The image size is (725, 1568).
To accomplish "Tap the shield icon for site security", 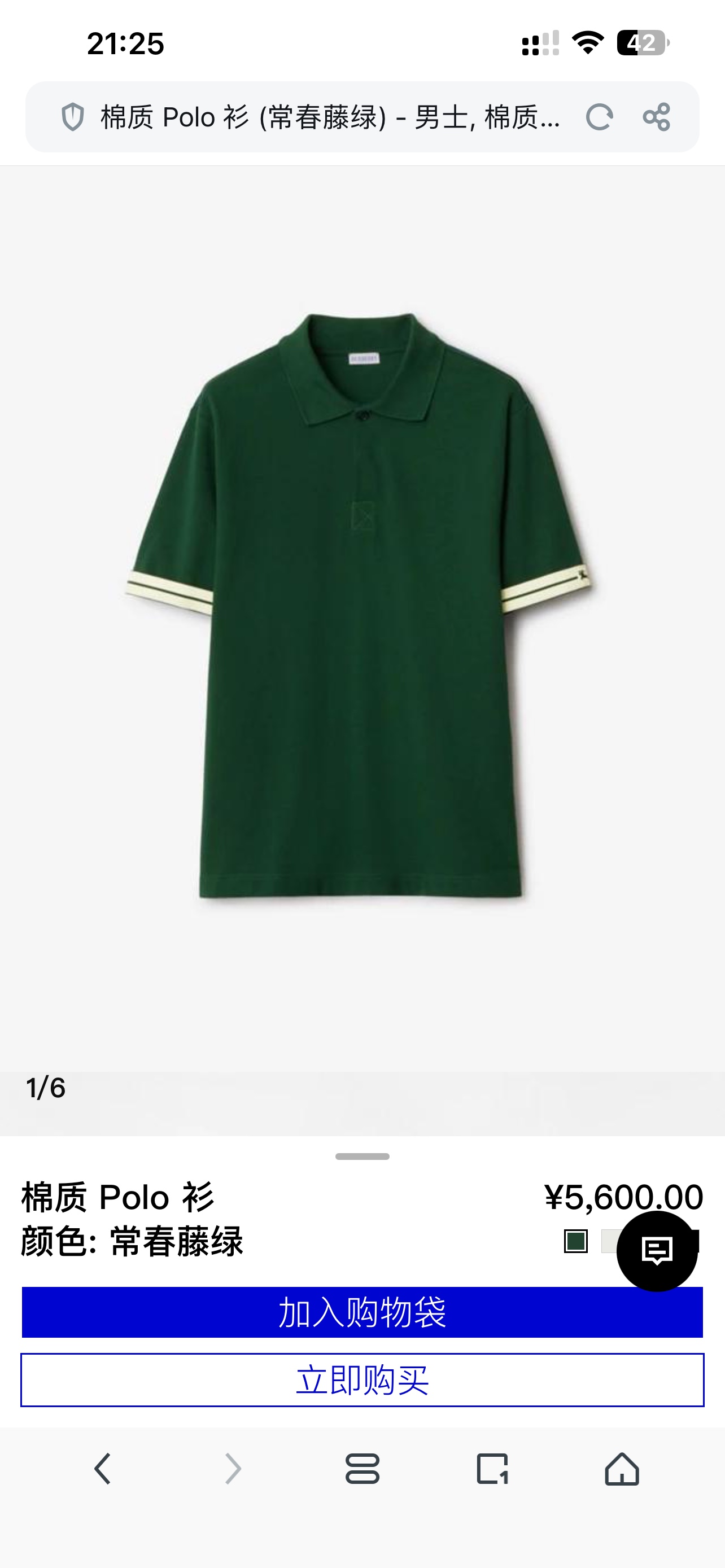I will tap(72, 117).
